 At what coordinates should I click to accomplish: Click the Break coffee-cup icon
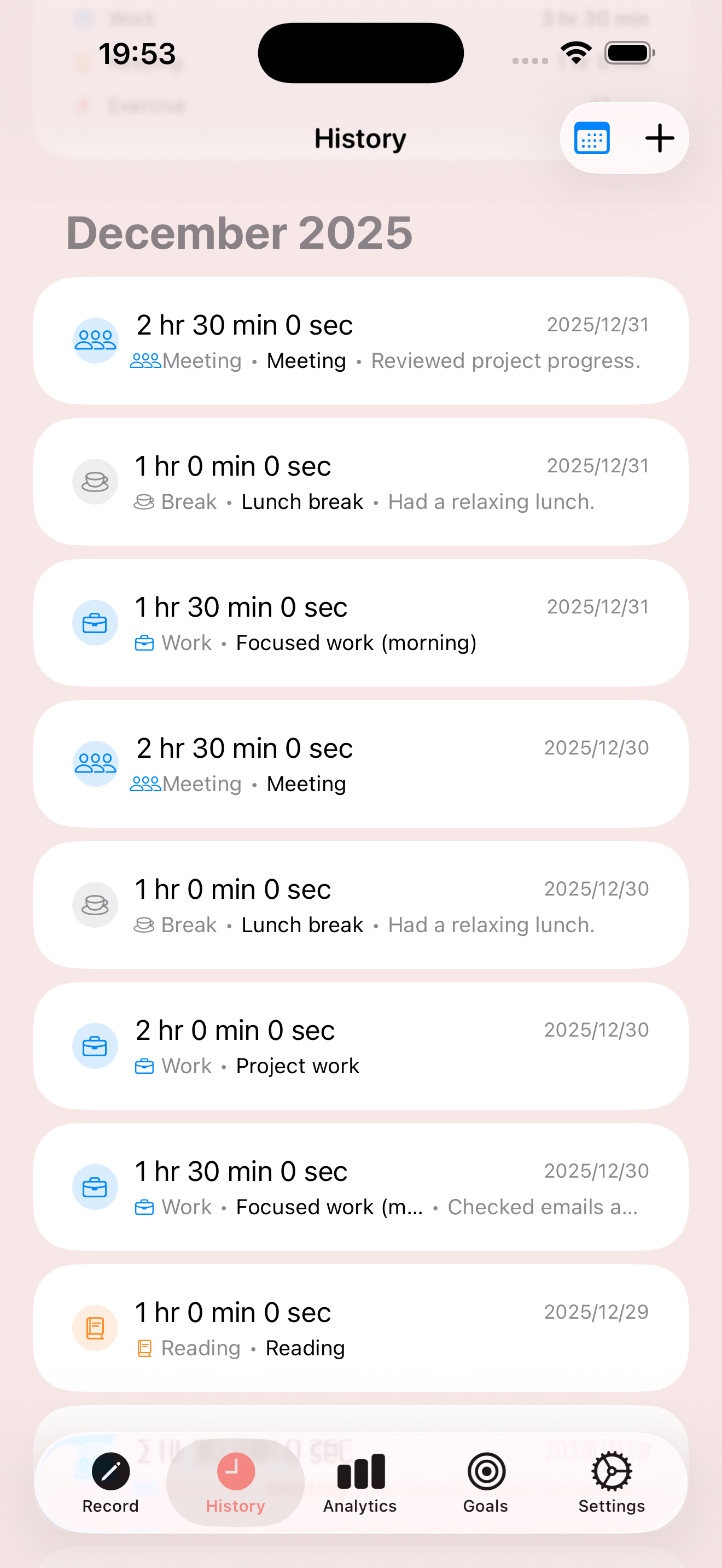point(95,482)
